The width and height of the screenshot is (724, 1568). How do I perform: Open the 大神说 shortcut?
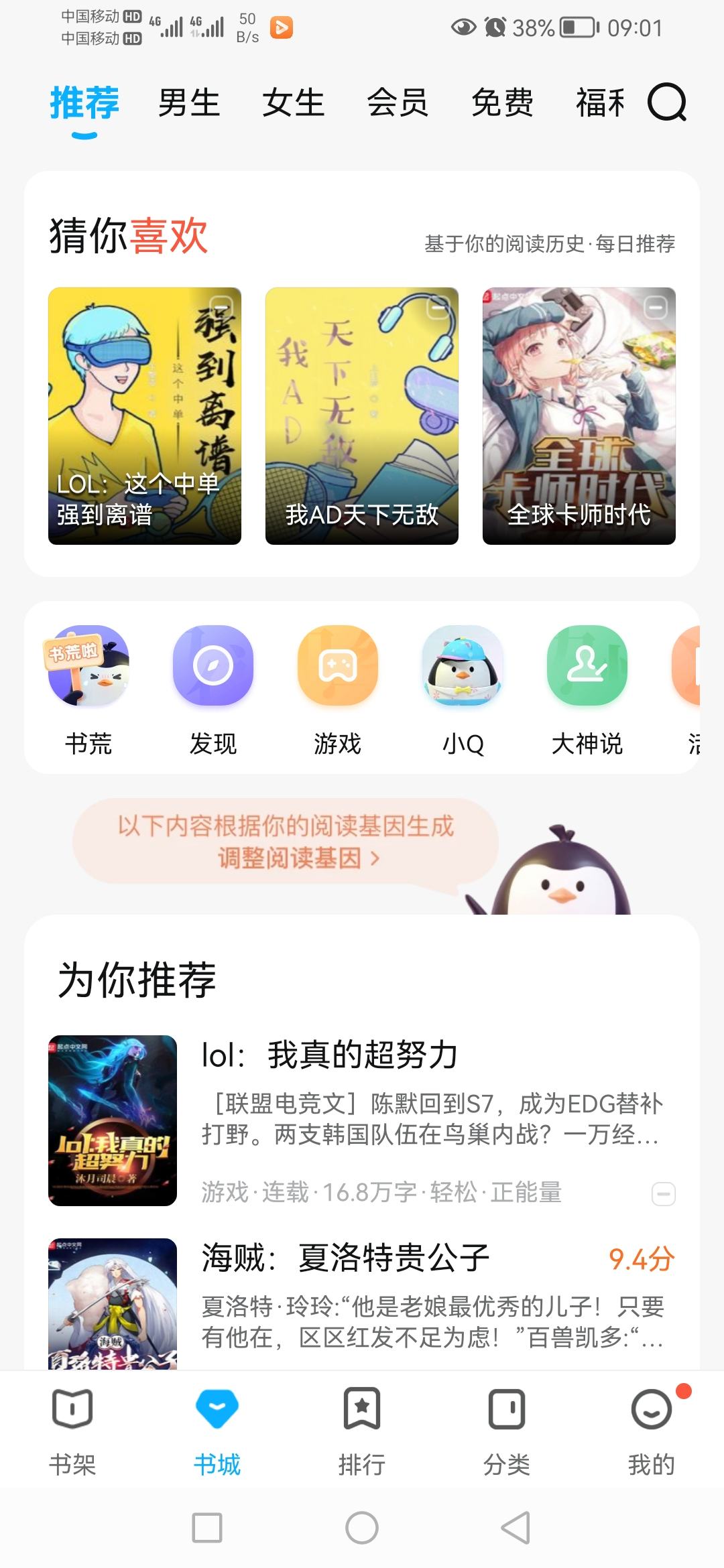tap(587, 690)
